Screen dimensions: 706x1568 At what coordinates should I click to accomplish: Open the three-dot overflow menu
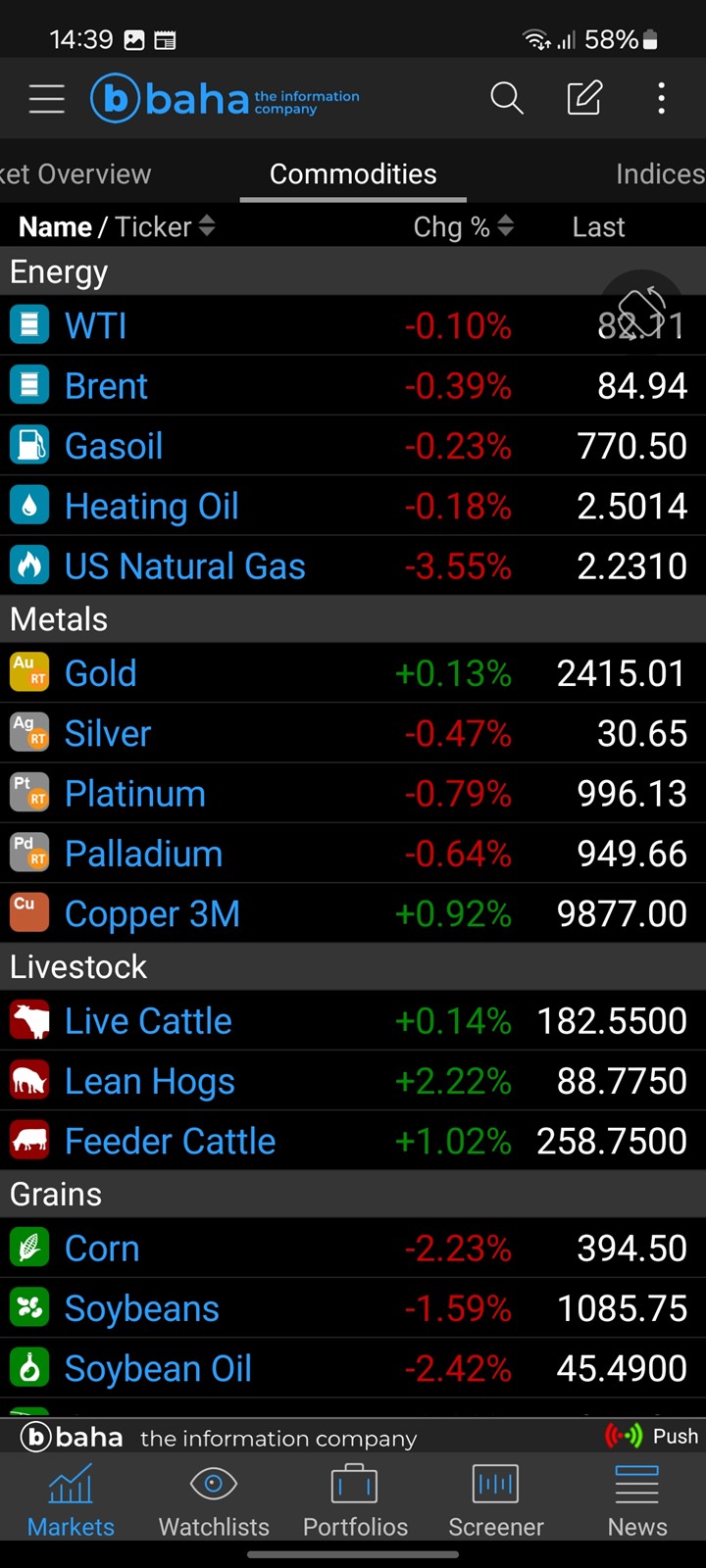tap(662, 98)
